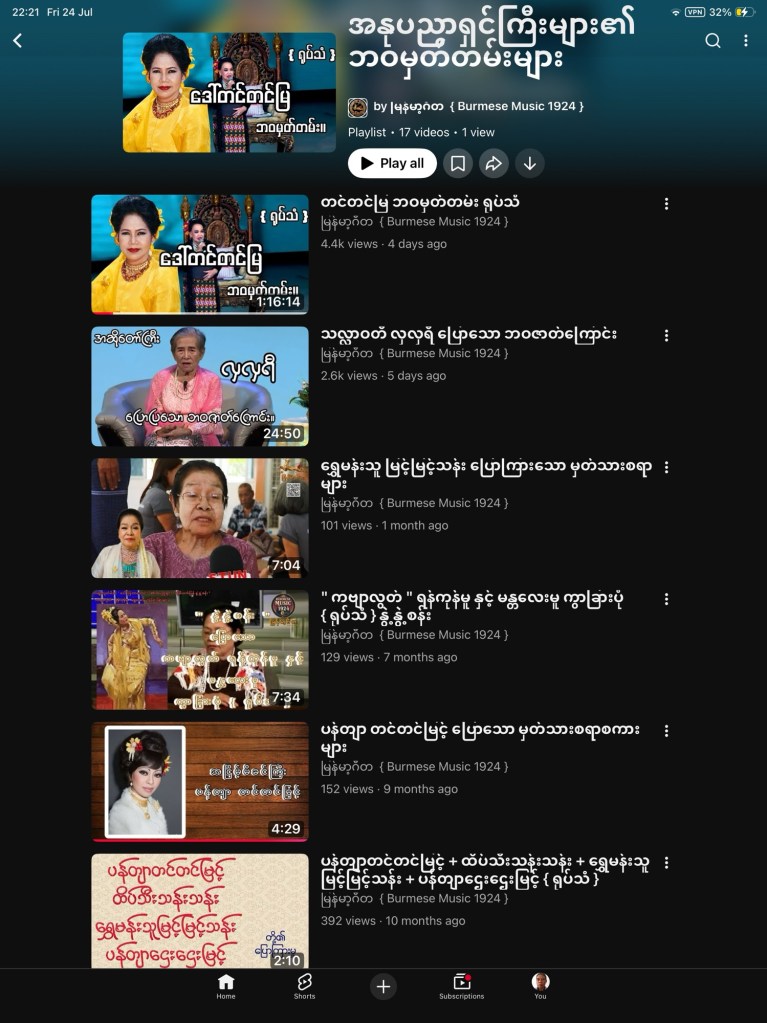Open options for the 2.6k views video
767x1023 pixels.
pyautogui.click(x=666, y=335)
